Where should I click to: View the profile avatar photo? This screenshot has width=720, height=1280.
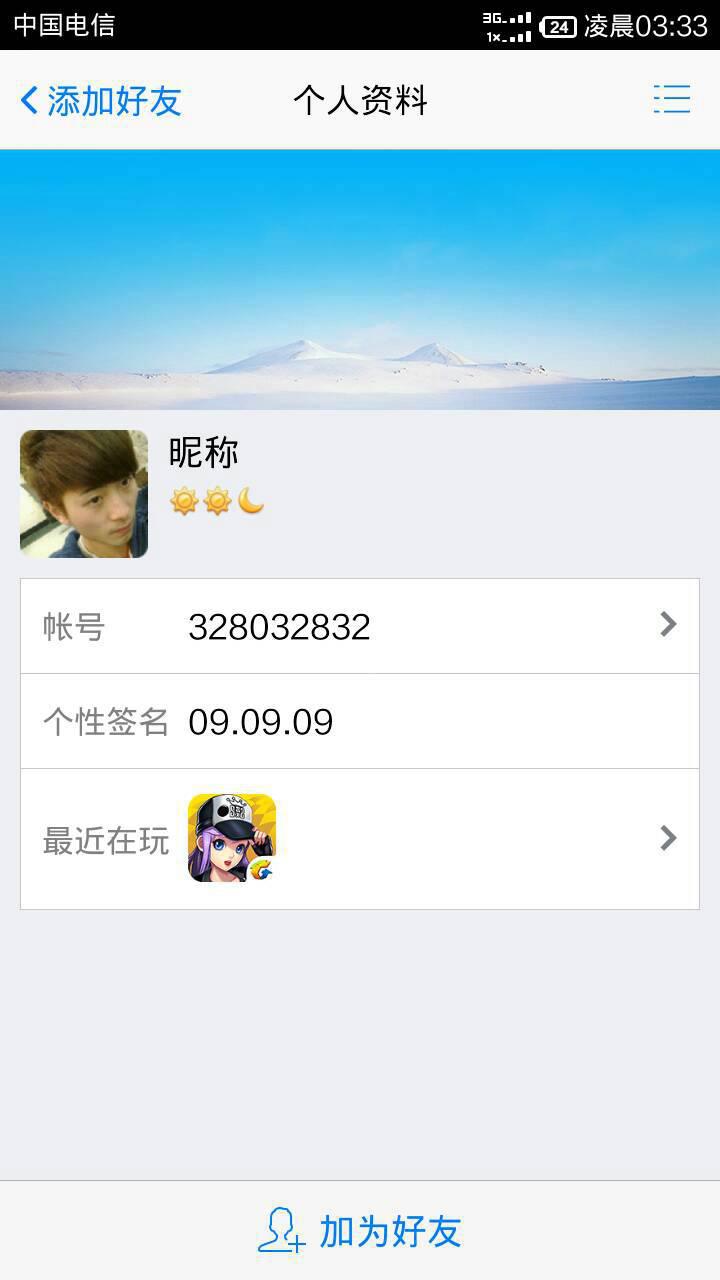(84, 494)
